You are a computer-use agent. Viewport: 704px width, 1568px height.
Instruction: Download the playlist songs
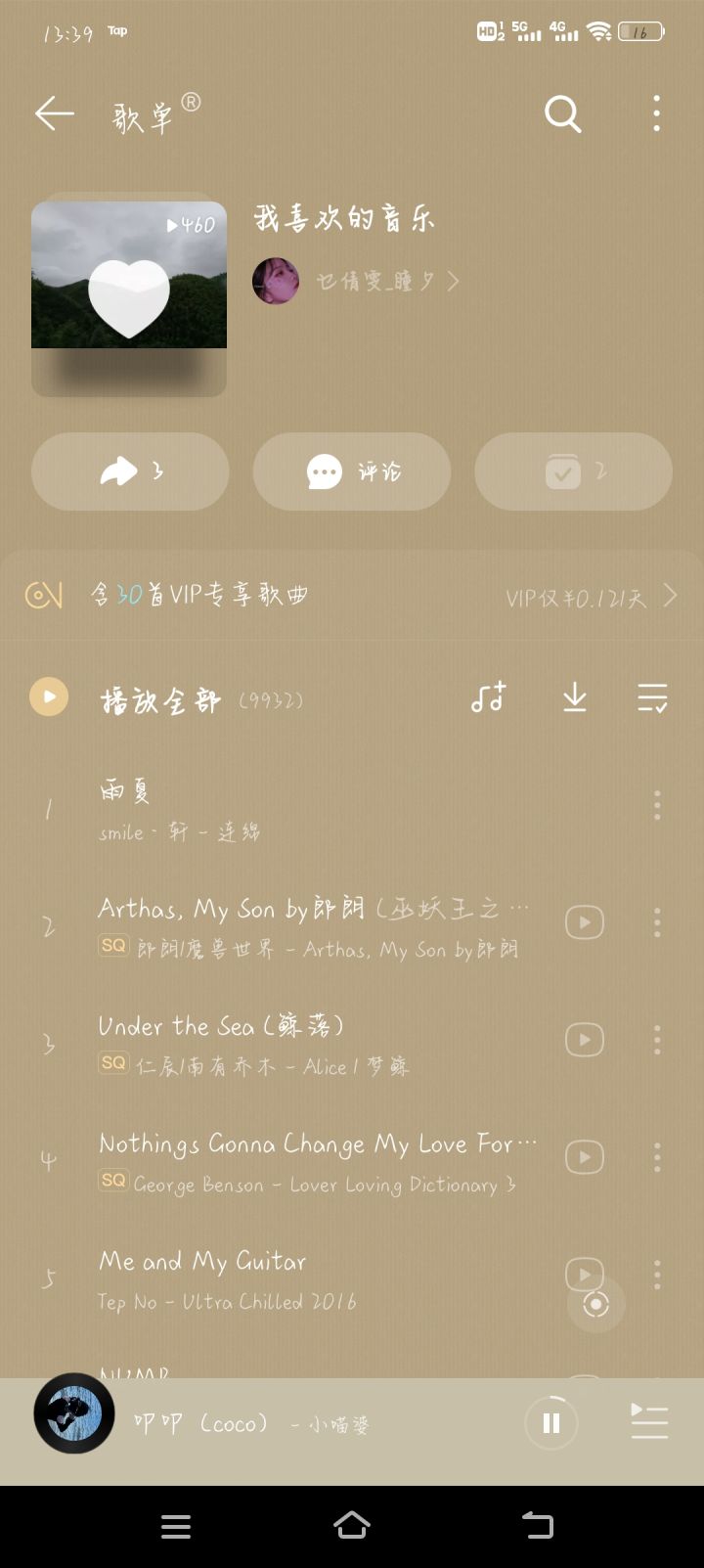pos(574,697)
